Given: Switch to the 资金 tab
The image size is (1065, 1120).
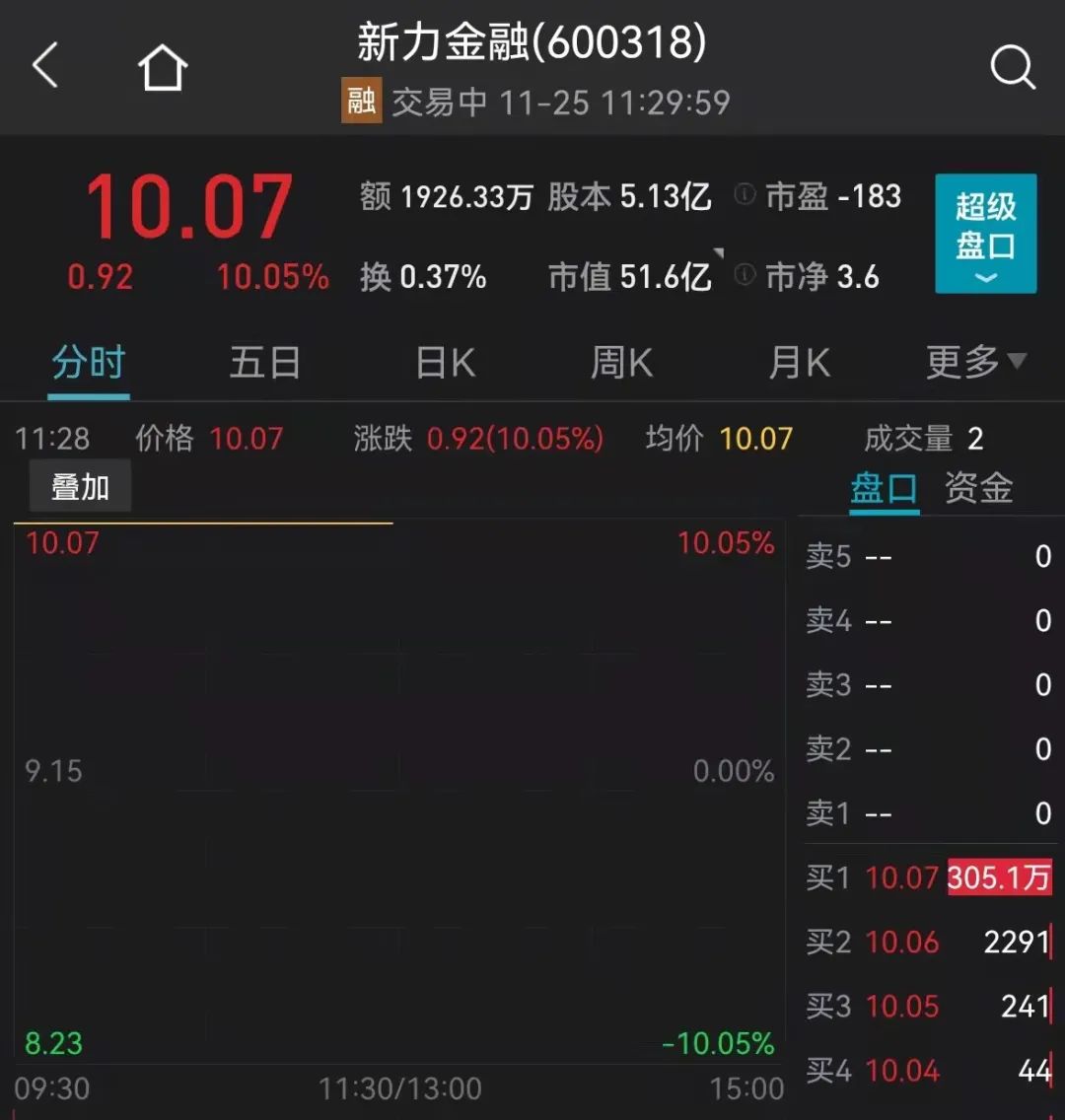Looking at the screenshot, I should tap(978, 489).
